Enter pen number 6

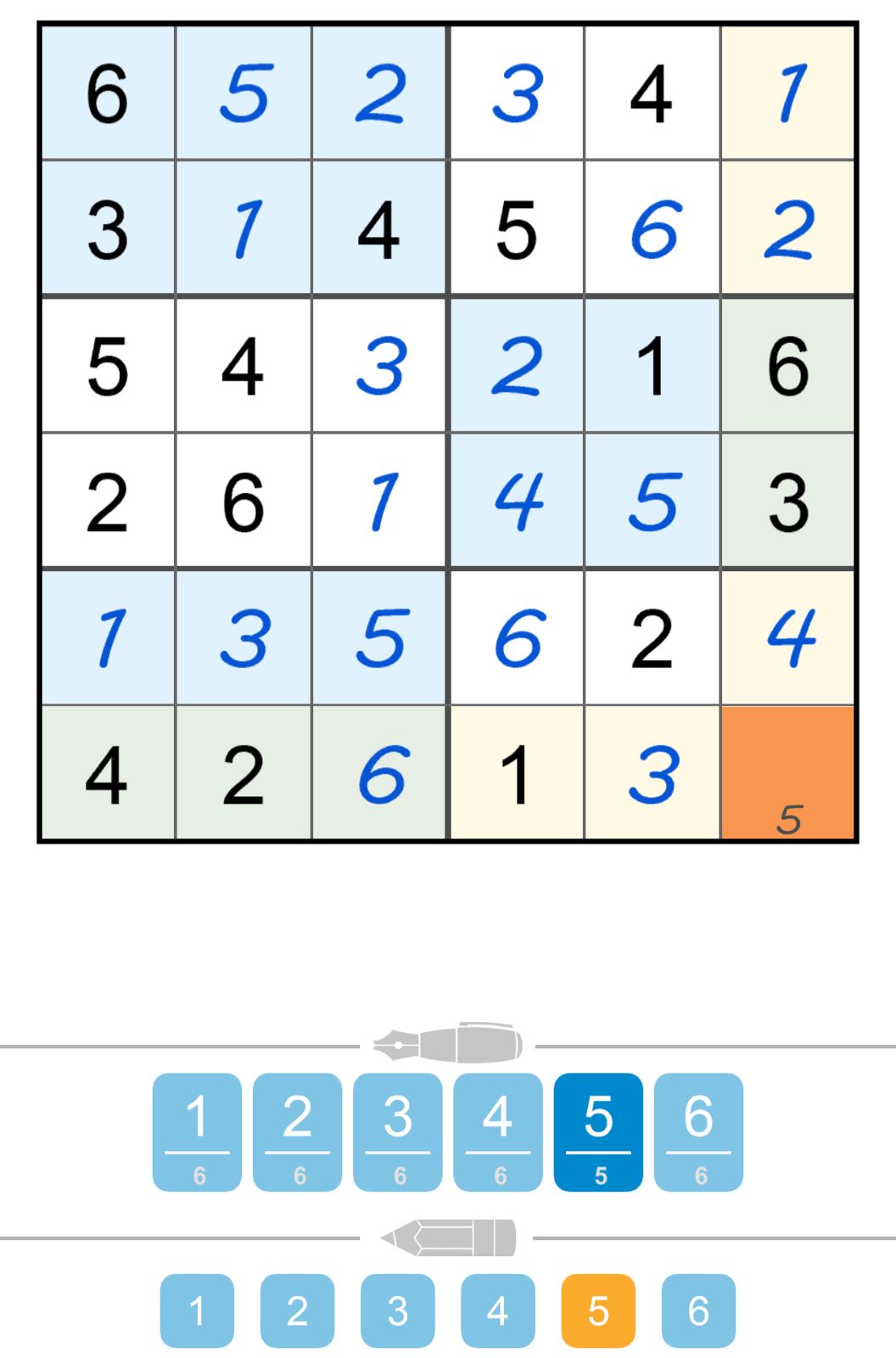[x=698, y=1131]
